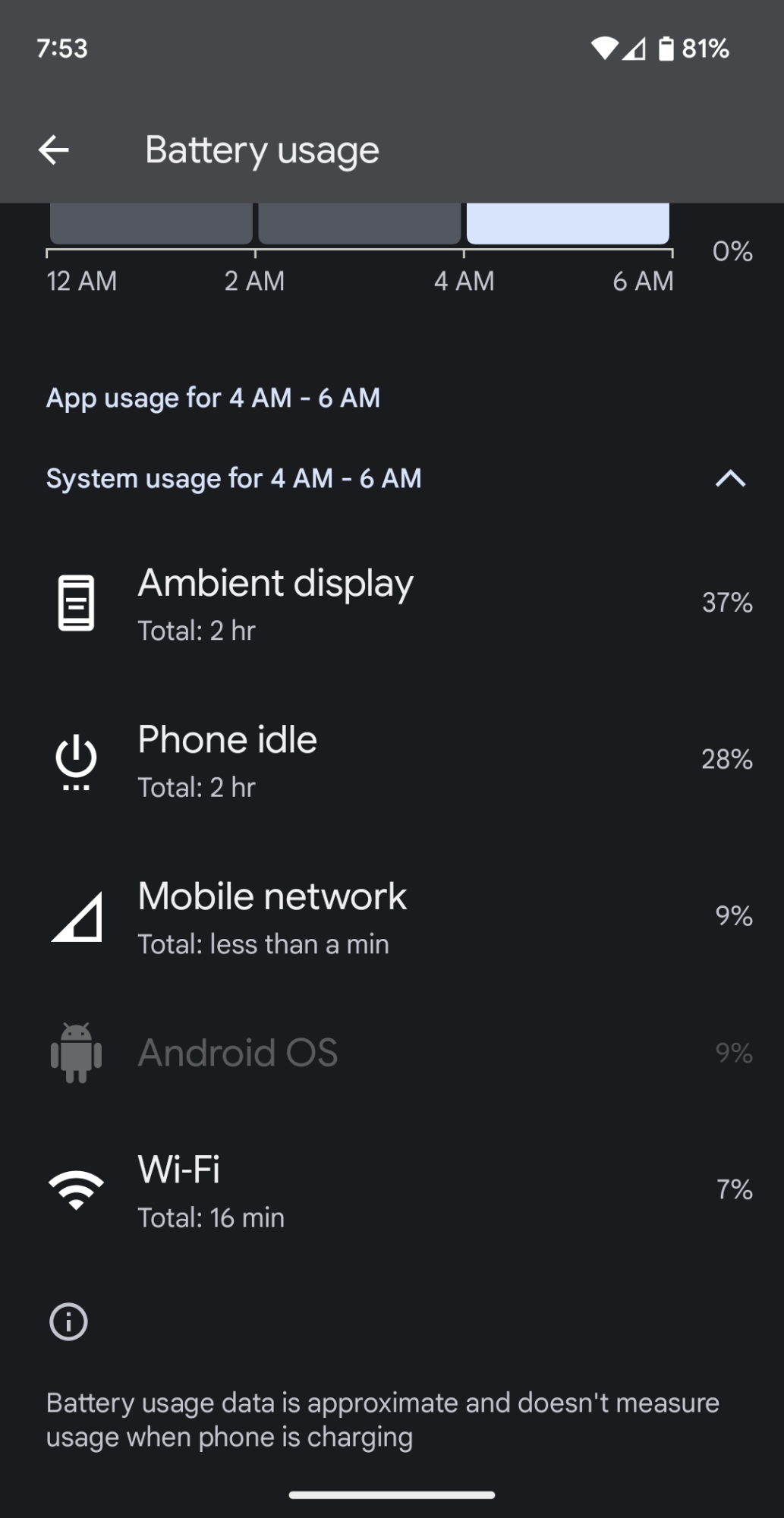Expand App usage for 4 AM - 6 AM
The width and height of the screenshot is (784, 1518).
tap(392, 398)
